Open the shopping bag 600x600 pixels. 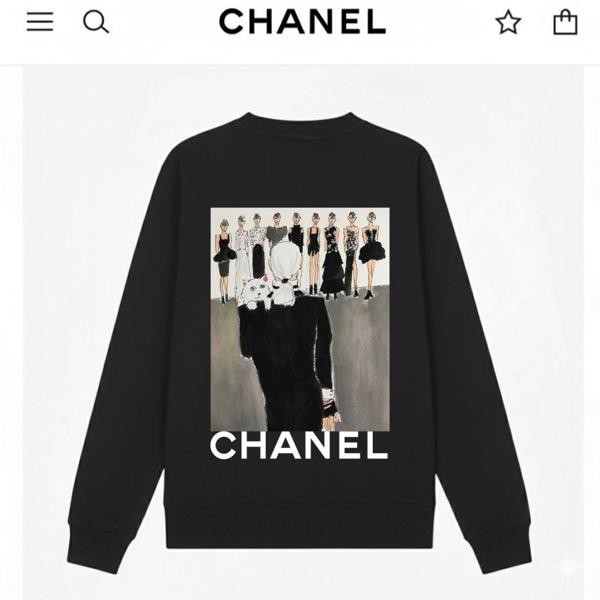pyautogui.click(x=565, y=21)
